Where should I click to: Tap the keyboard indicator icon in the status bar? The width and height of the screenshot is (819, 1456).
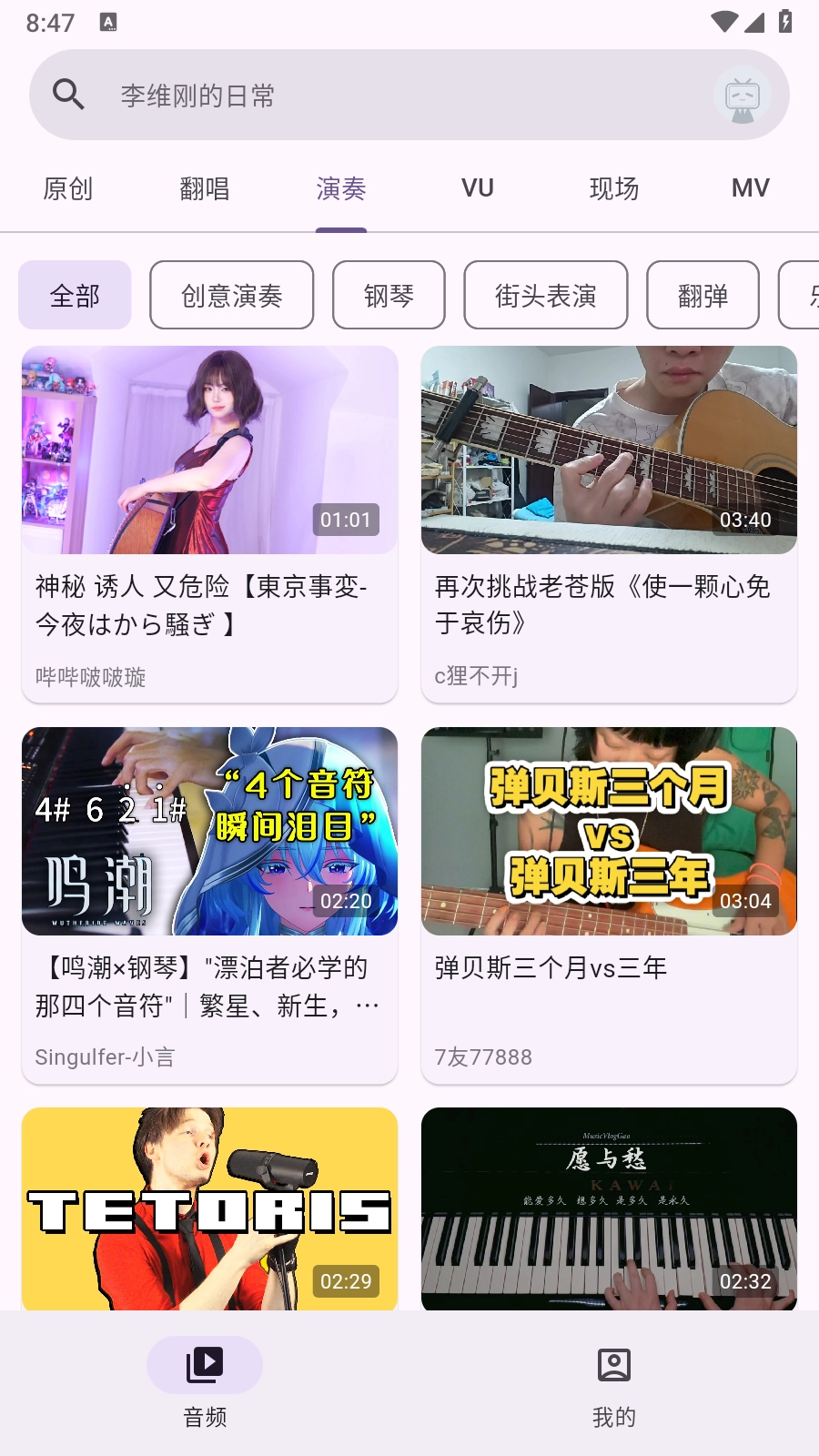(x=110, y=22)
